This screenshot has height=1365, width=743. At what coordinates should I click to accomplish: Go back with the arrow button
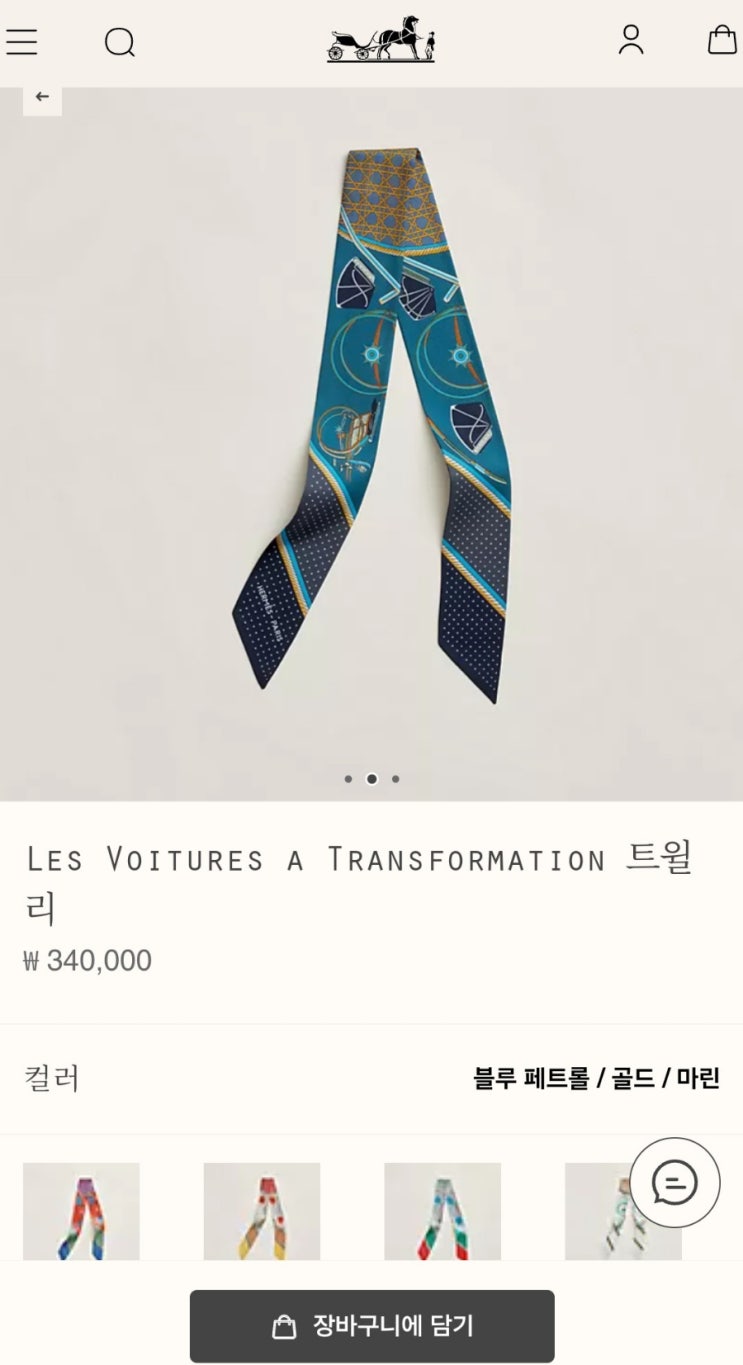coord(42,97)
